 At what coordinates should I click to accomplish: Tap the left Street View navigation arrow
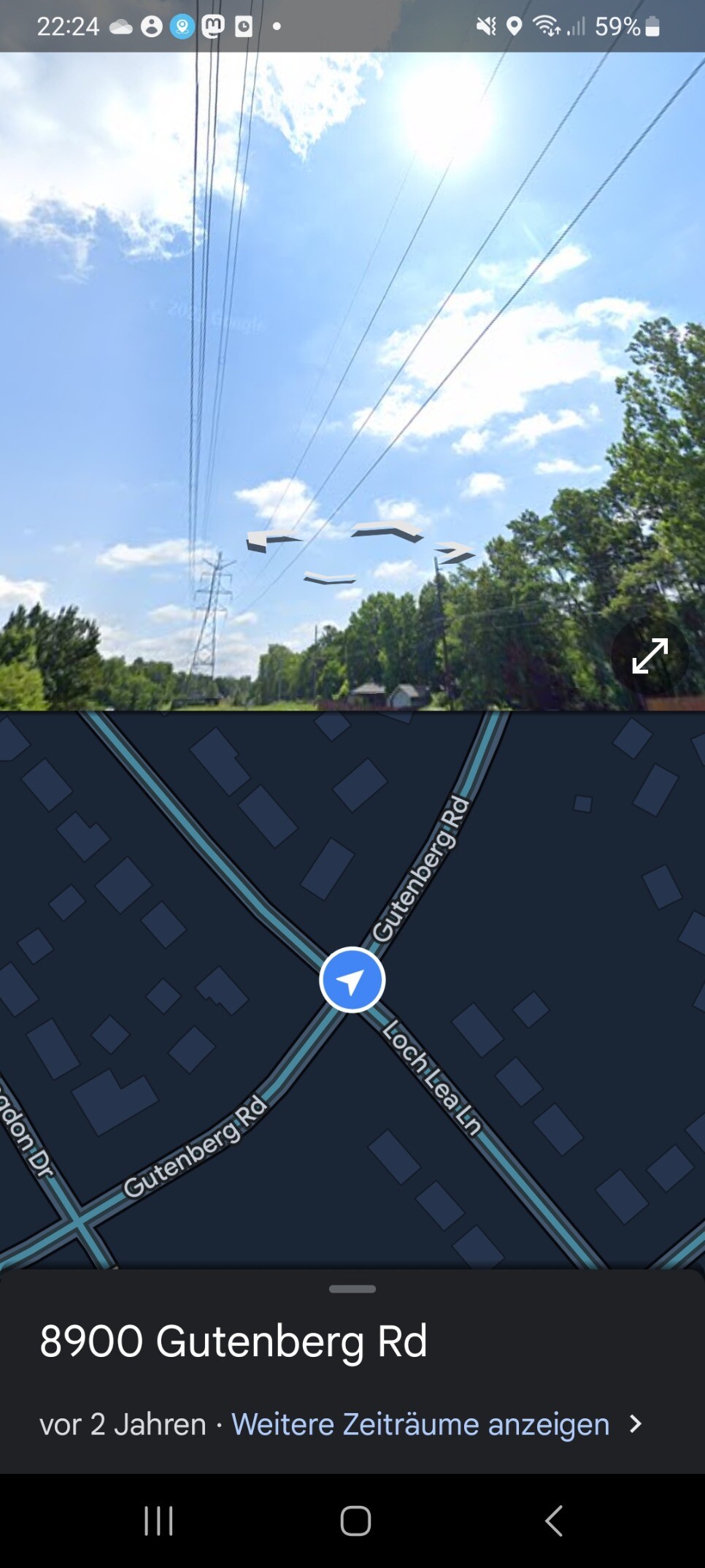coord(271,541)
